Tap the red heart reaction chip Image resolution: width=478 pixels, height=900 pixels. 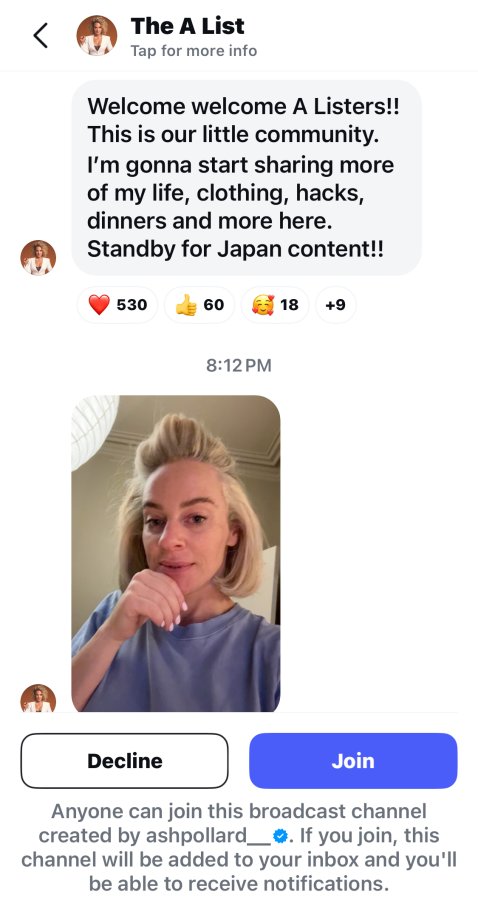coord(117,305)
